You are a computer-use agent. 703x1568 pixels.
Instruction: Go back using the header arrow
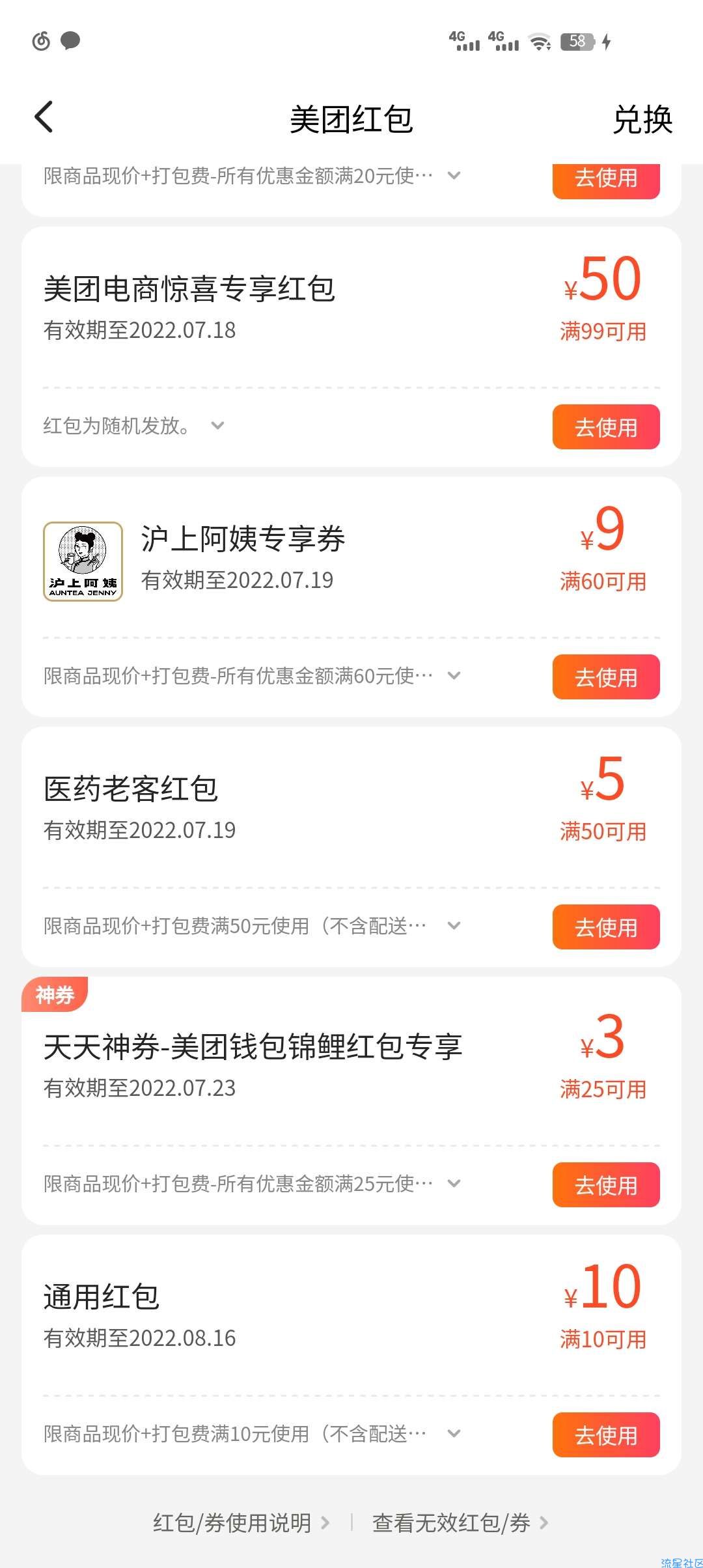point(44,118)
